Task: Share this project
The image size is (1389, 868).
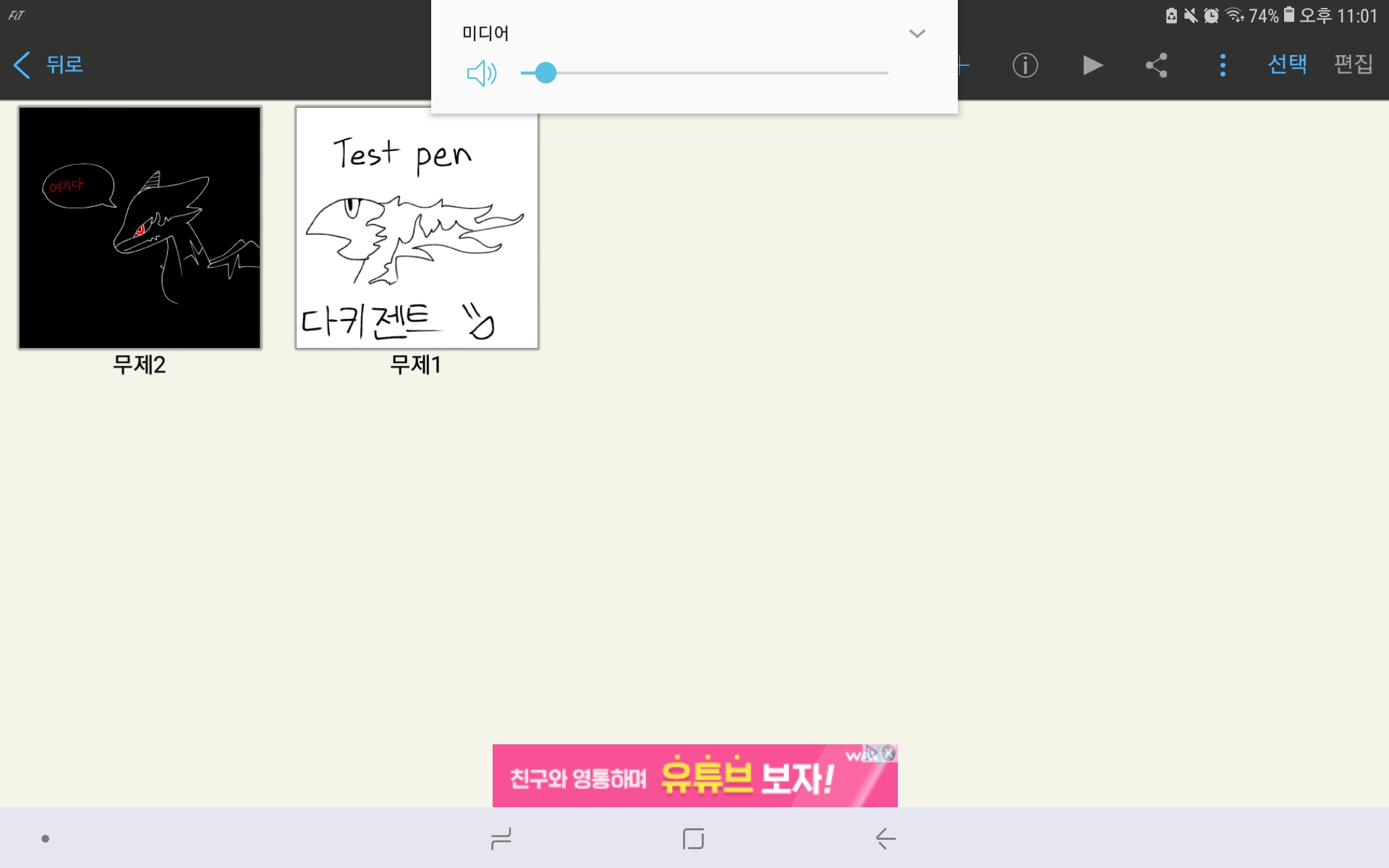Action: pos(1156,66)
